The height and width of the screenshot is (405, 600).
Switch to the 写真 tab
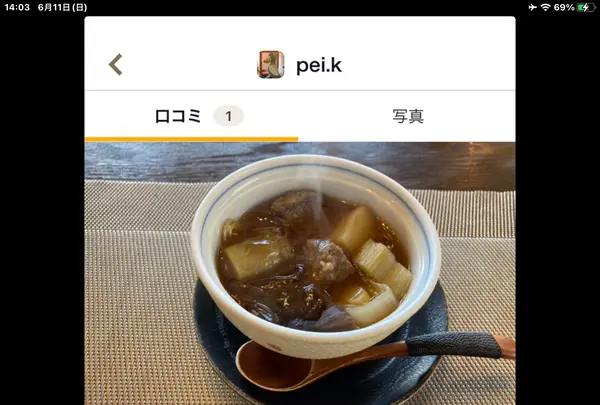tap(407, 116)
